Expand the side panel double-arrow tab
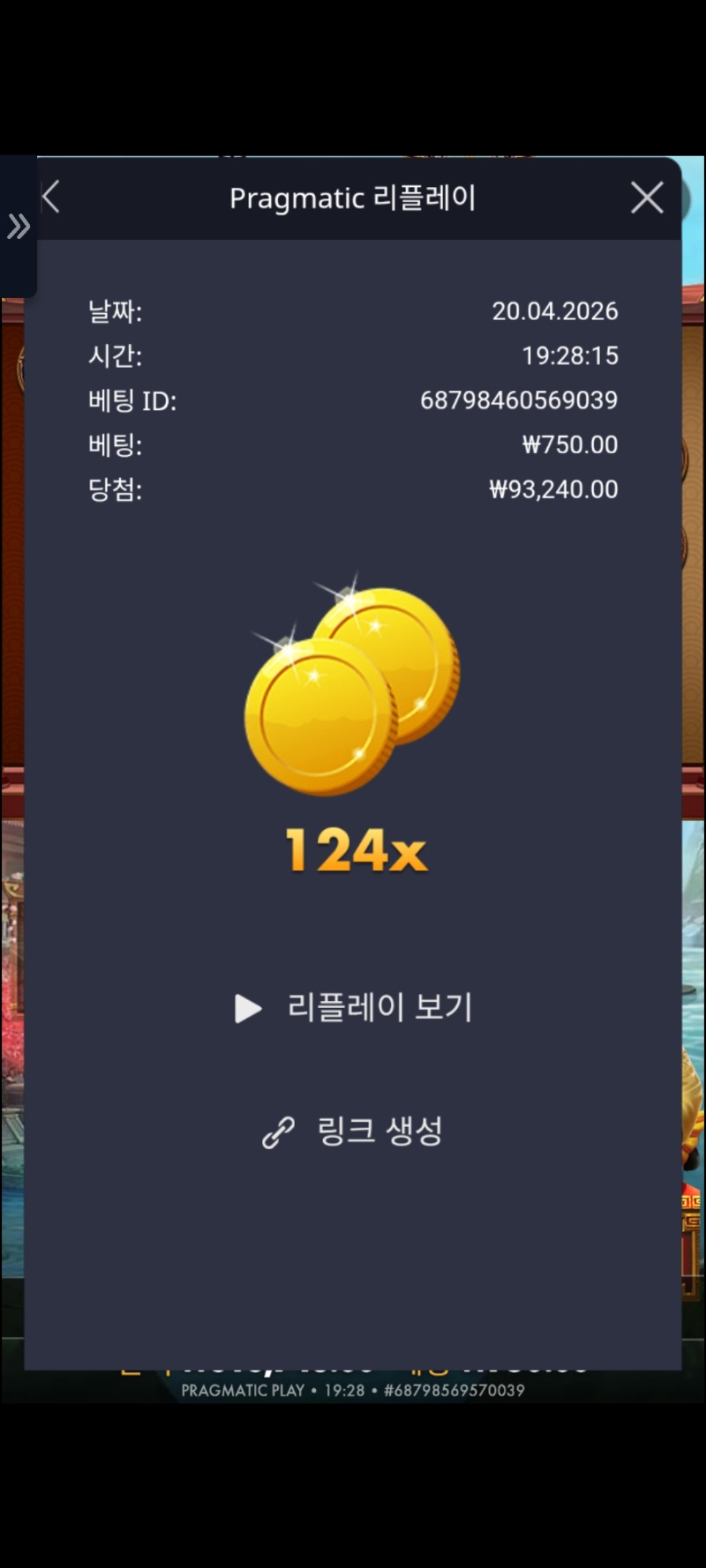This screenshot has height=1568, width=706. pos(18,227)
